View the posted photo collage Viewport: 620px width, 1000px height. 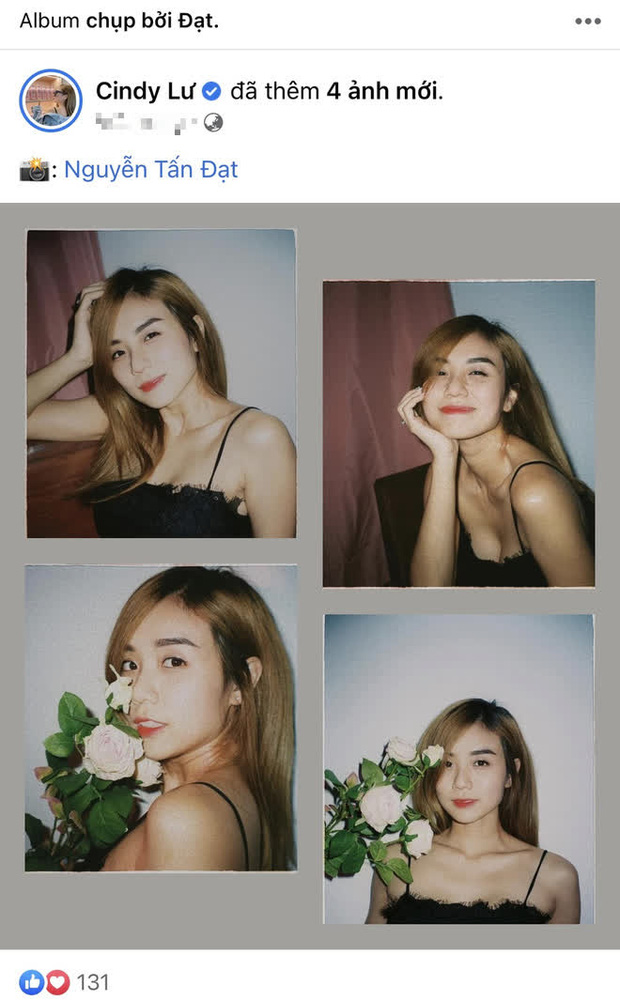(310, 575)
